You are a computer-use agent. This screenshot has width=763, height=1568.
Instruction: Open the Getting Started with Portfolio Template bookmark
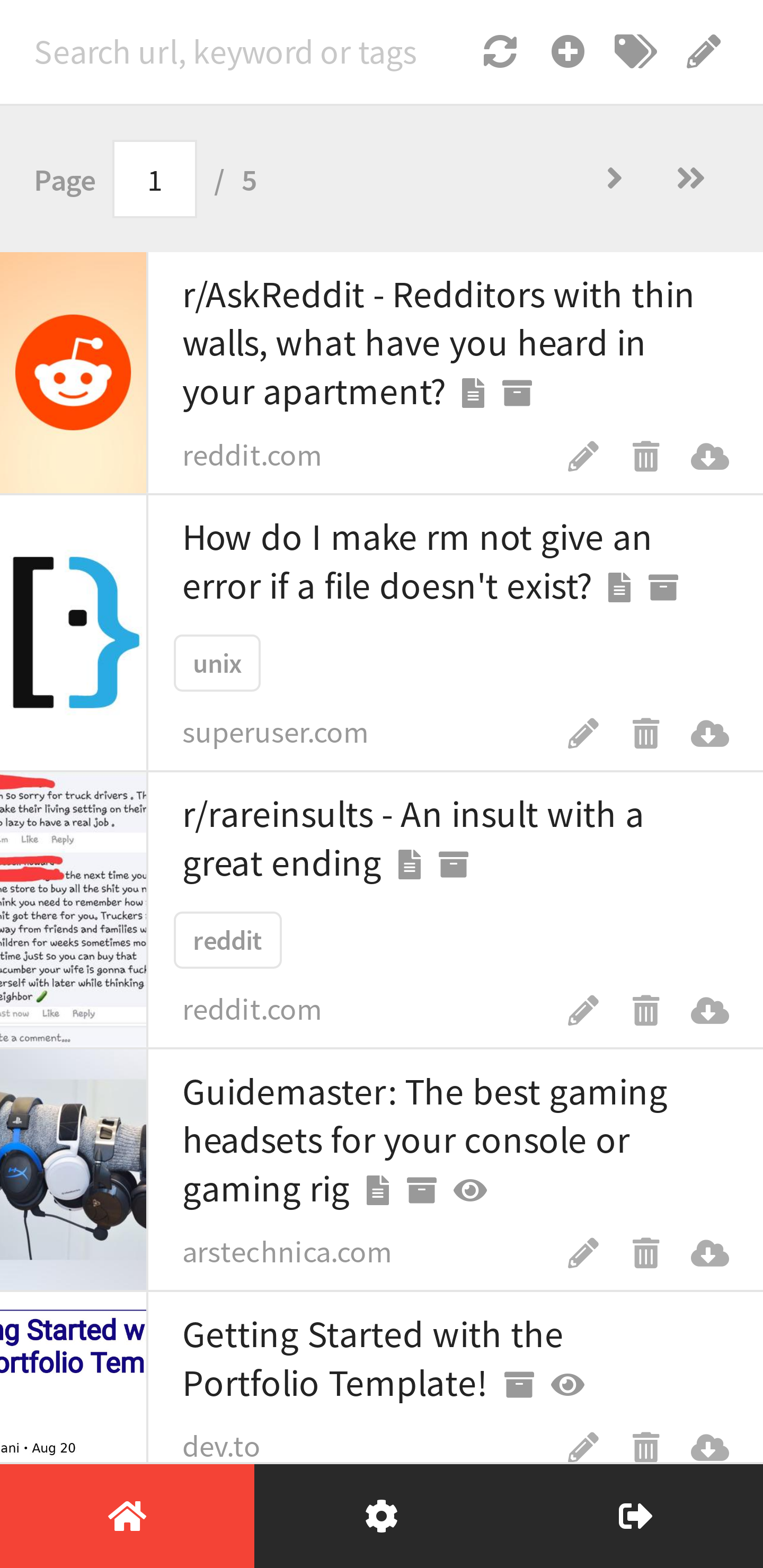pyautogui.click(x=372, y=1359)
